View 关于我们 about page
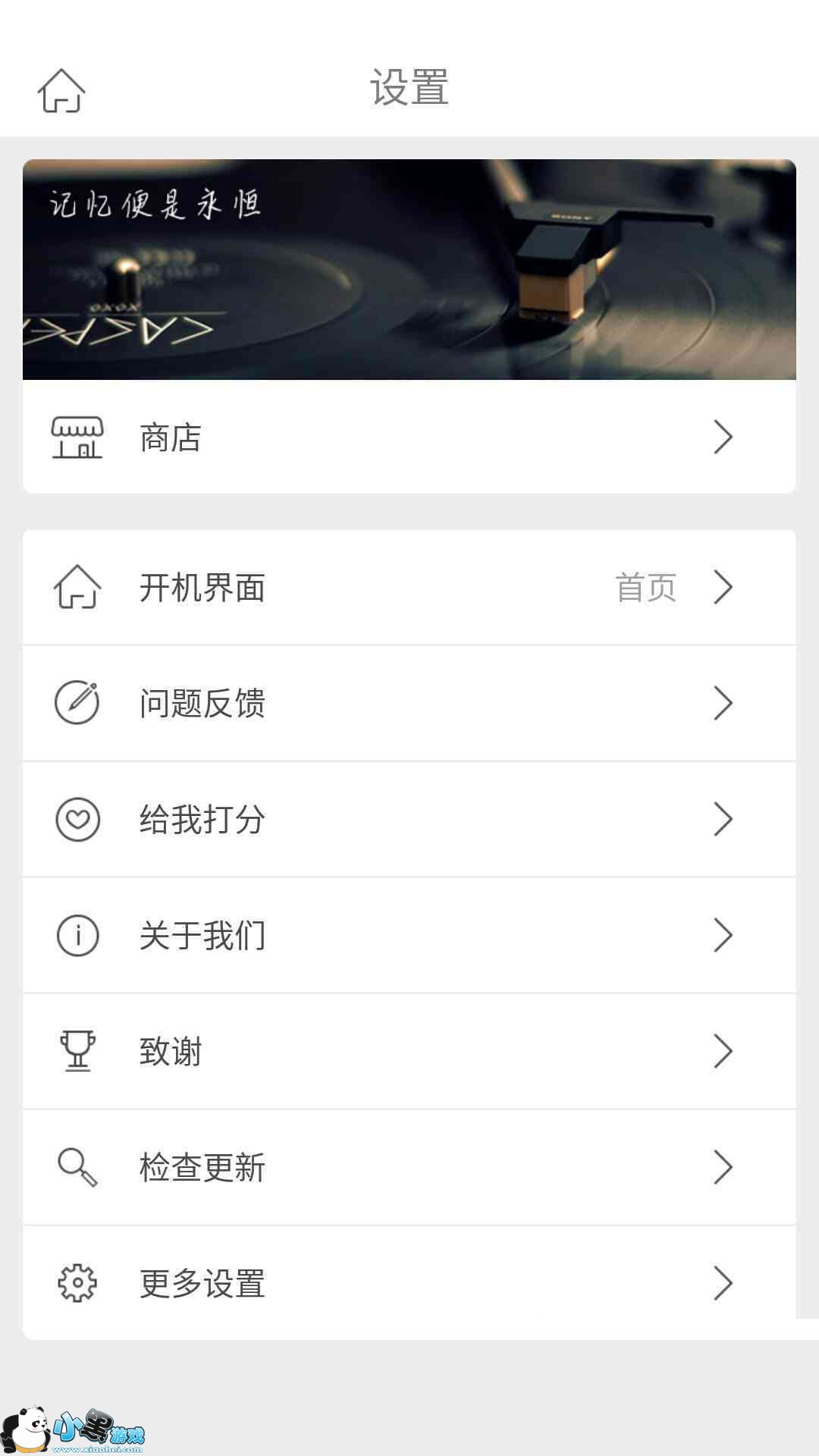Screen dimensions: 819x1456 (x=409, y=935)
